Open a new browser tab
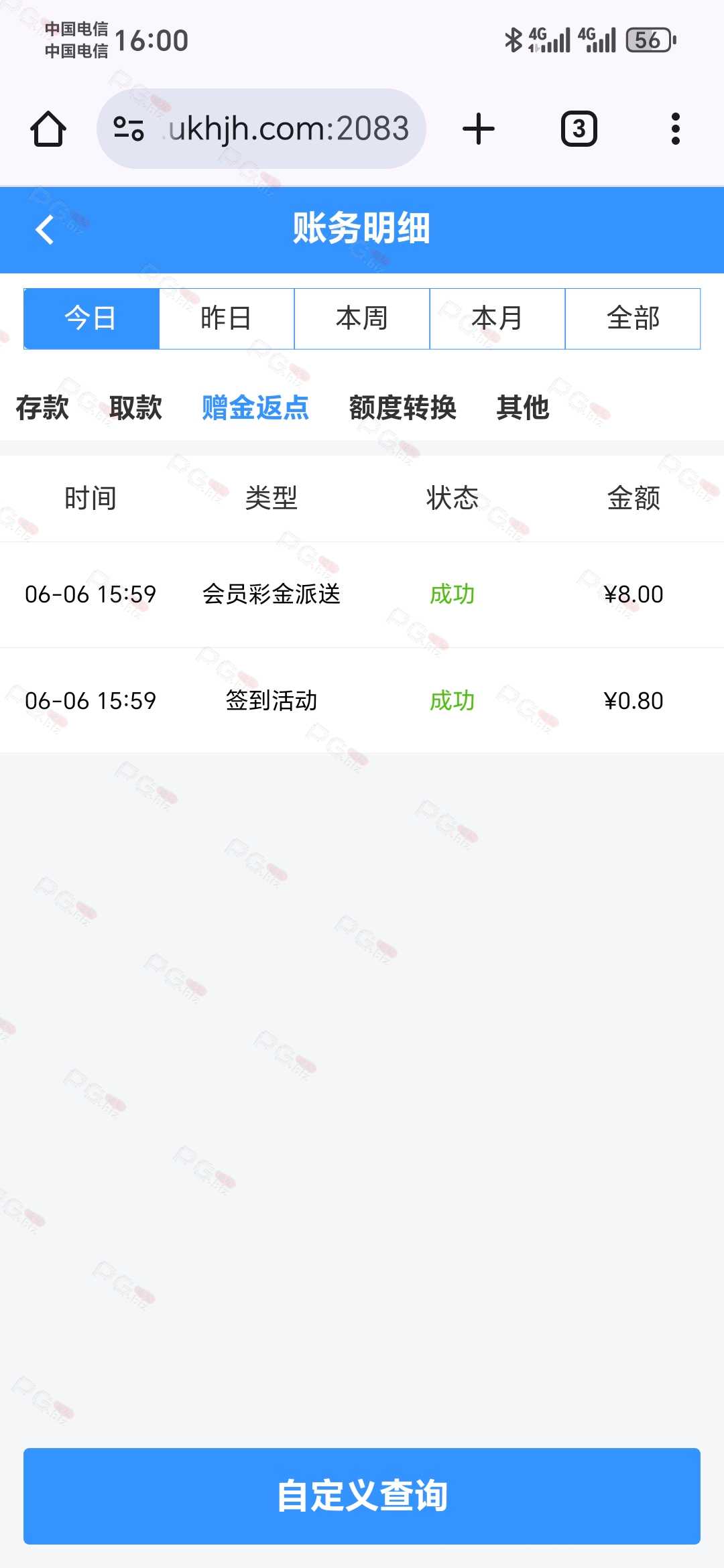The height and width of the screenshot is (1568, 724). coord(479,129)
